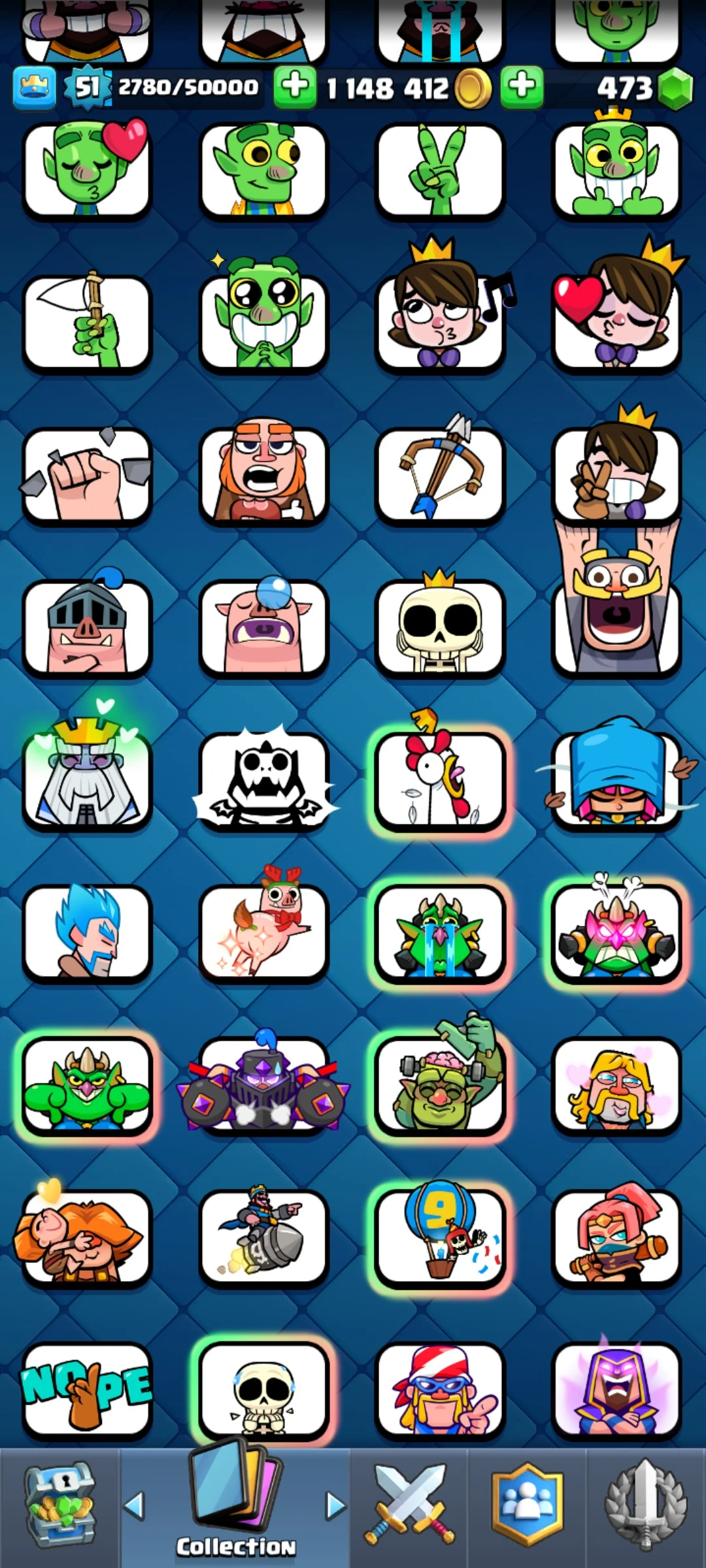Viewport: 706px width, 1568px height.
Task: Select the king riding rocket emote
Action: pos(263,1236)
